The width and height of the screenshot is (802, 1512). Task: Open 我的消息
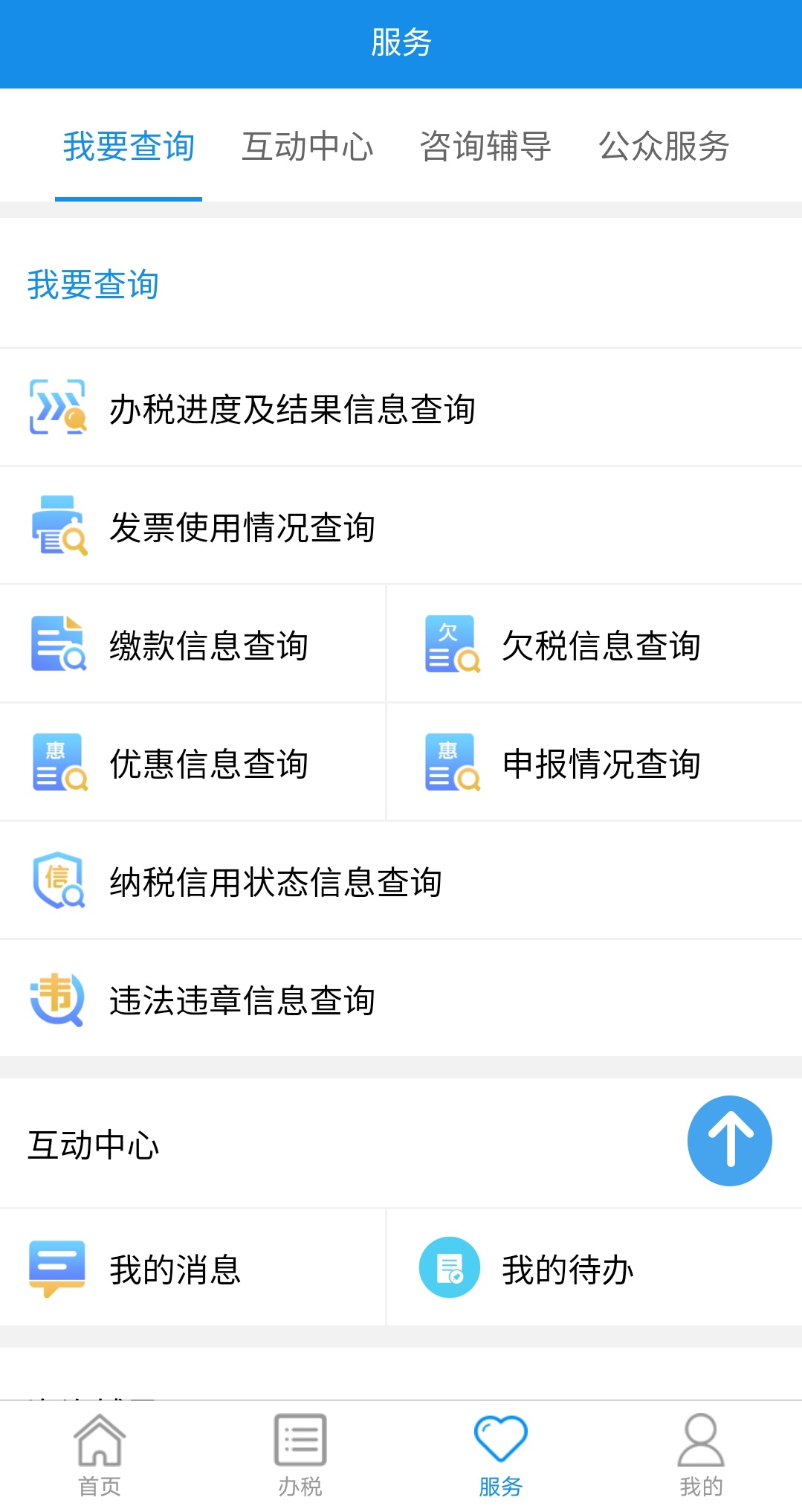coord(193,1268)
